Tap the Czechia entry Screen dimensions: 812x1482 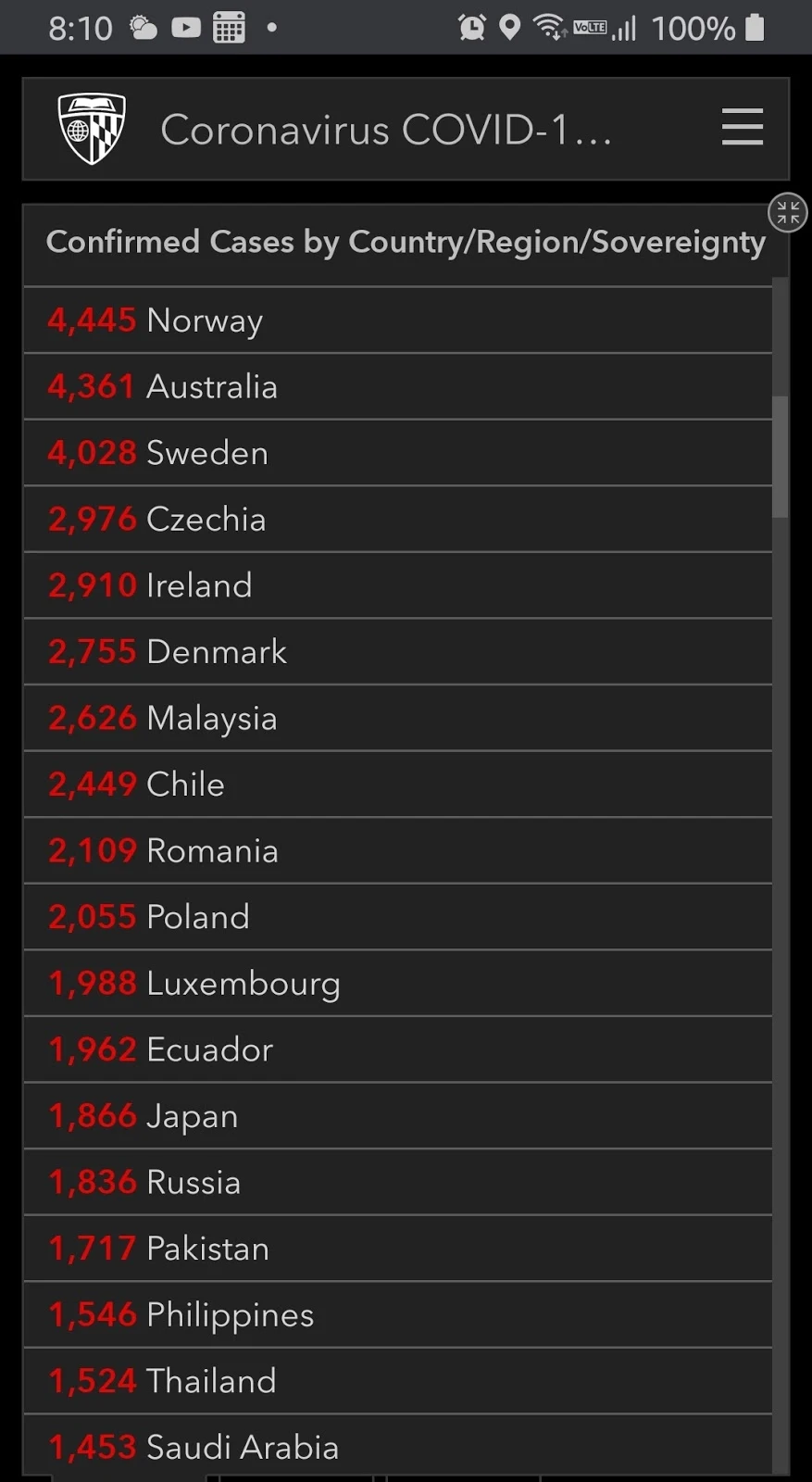pos(398,520)
